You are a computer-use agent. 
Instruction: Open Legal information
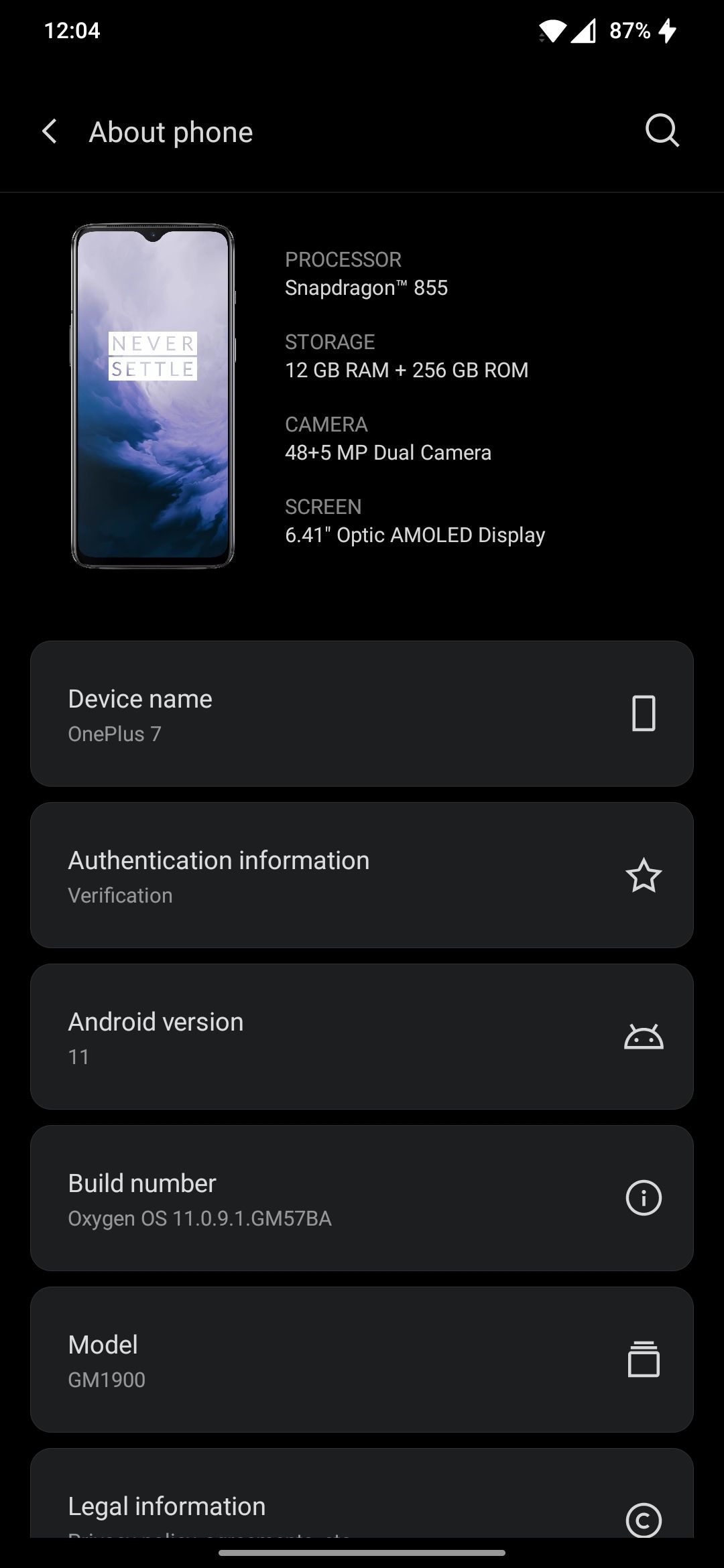(x=361, y=1501)
